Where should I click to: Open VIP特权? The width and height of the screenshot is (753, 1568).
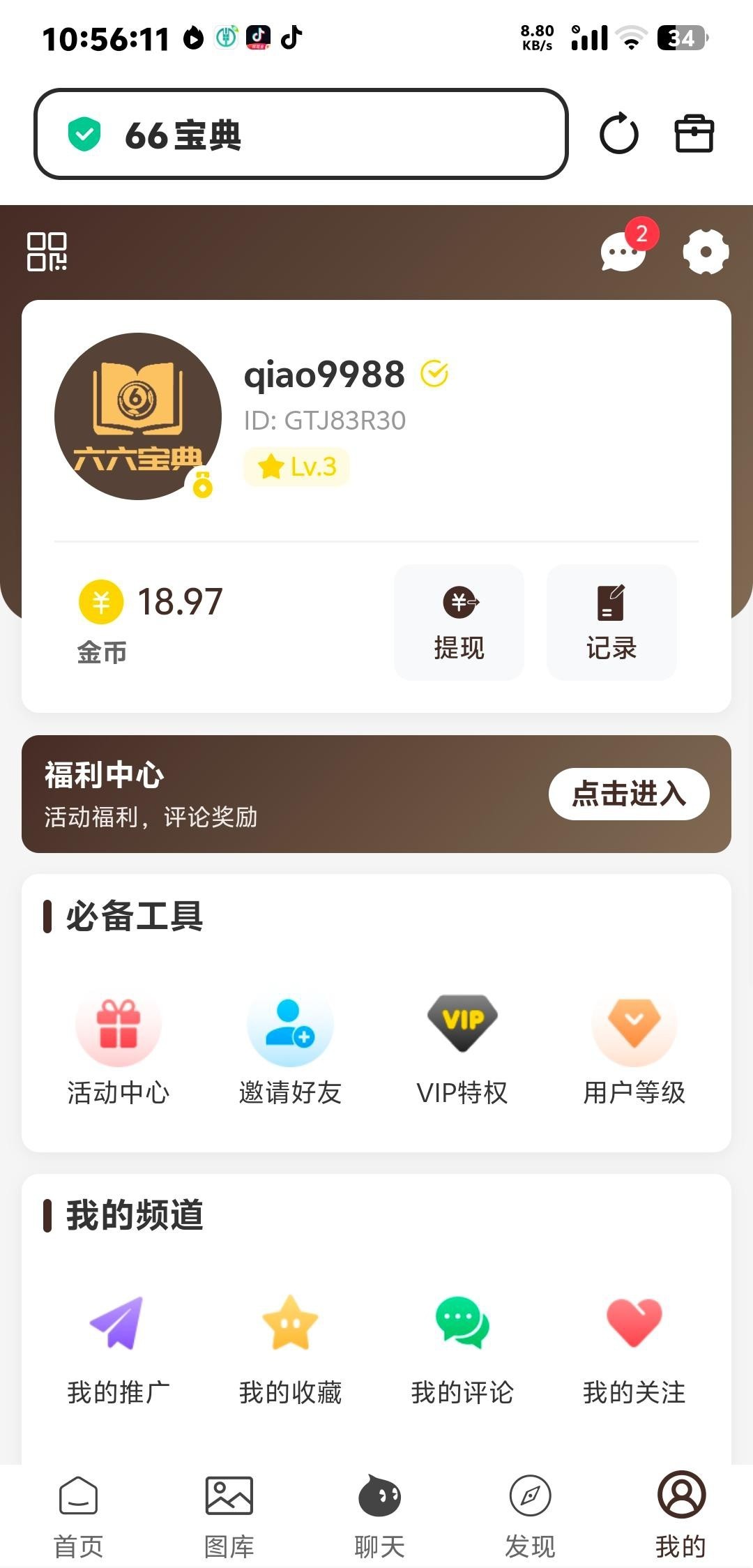tap(462, 1048)
